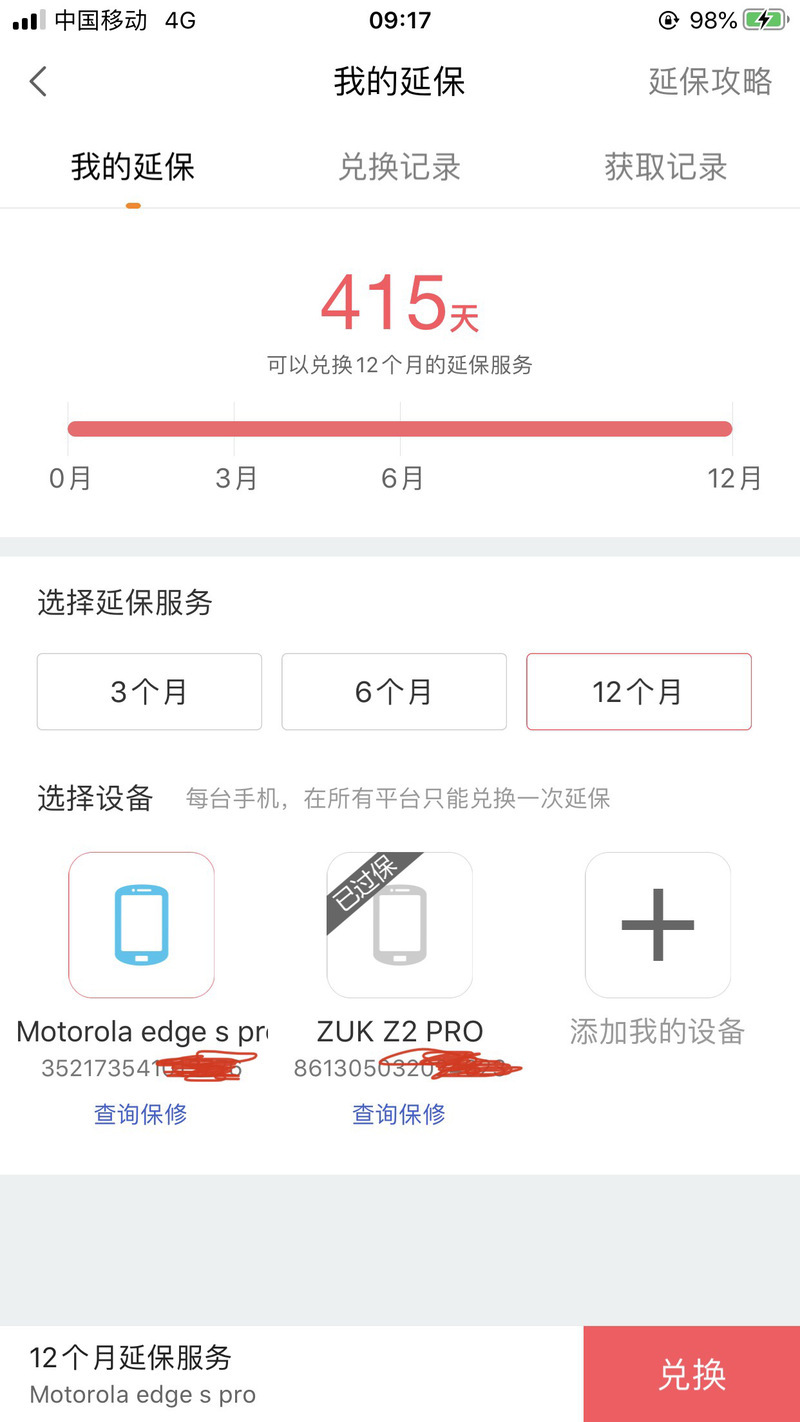Select the Motorola edge s pro device

tap(141, 925)
